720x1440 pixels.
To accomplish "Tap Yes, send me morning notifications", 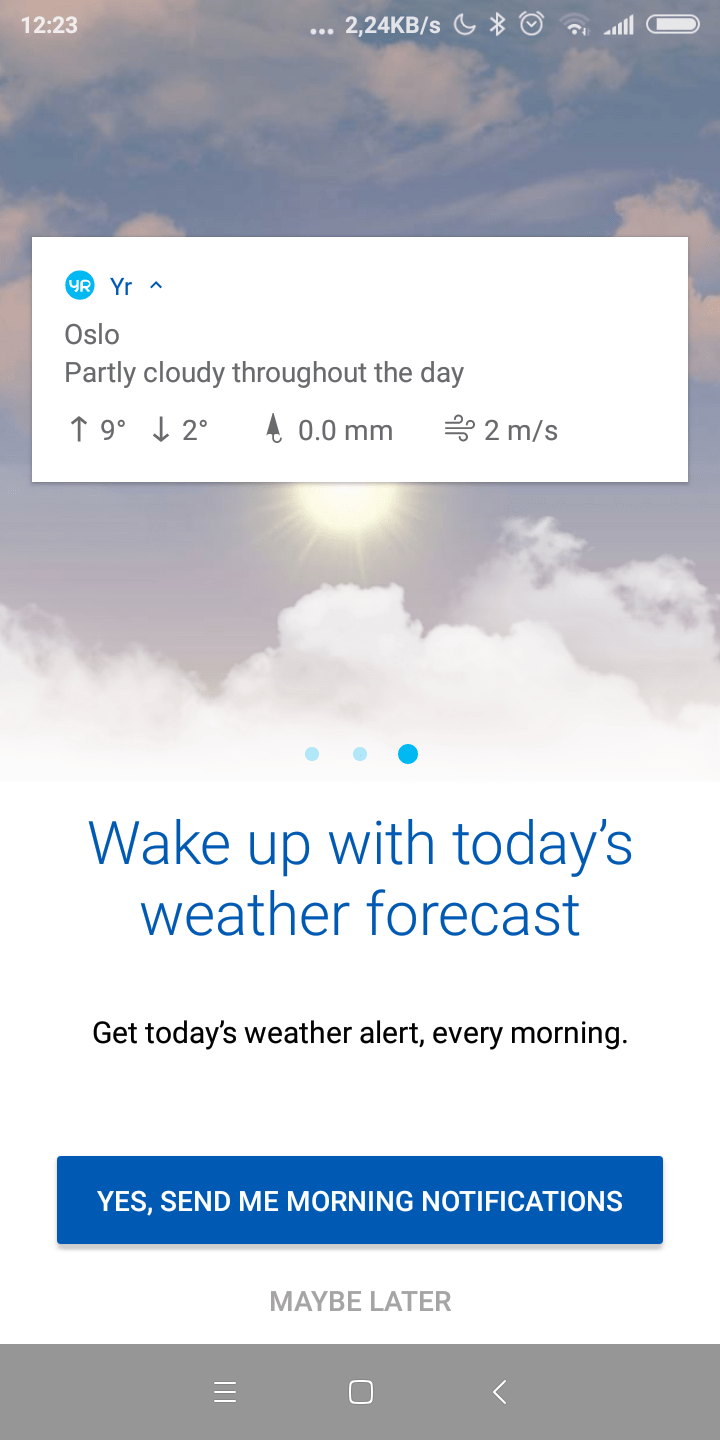I will coord(360,1200).
